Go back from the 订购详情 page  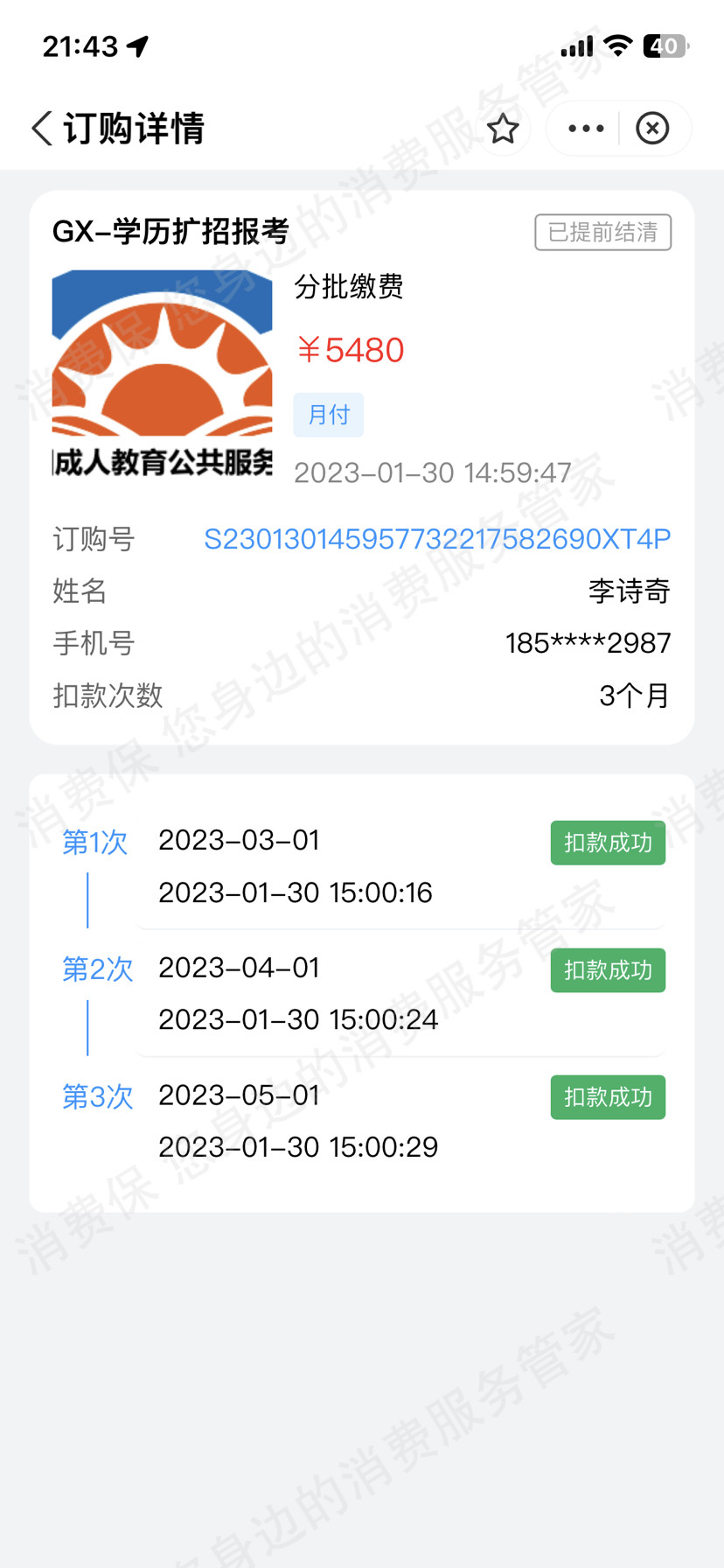pyautogui.click(x=42, y=128)
